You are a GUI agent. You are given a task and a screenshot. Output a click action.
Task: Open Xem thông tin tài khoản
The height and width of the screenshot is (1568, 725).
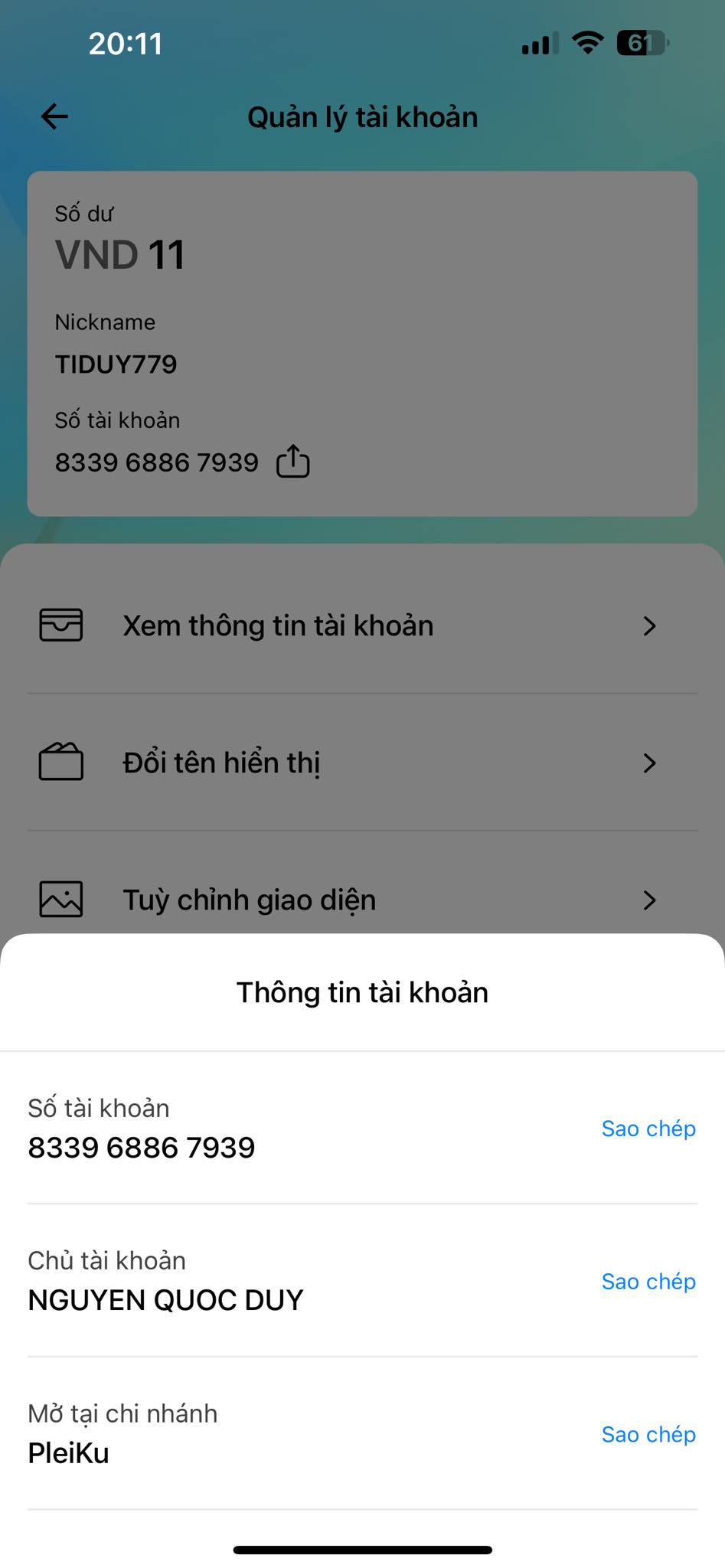tap(362, 626)
